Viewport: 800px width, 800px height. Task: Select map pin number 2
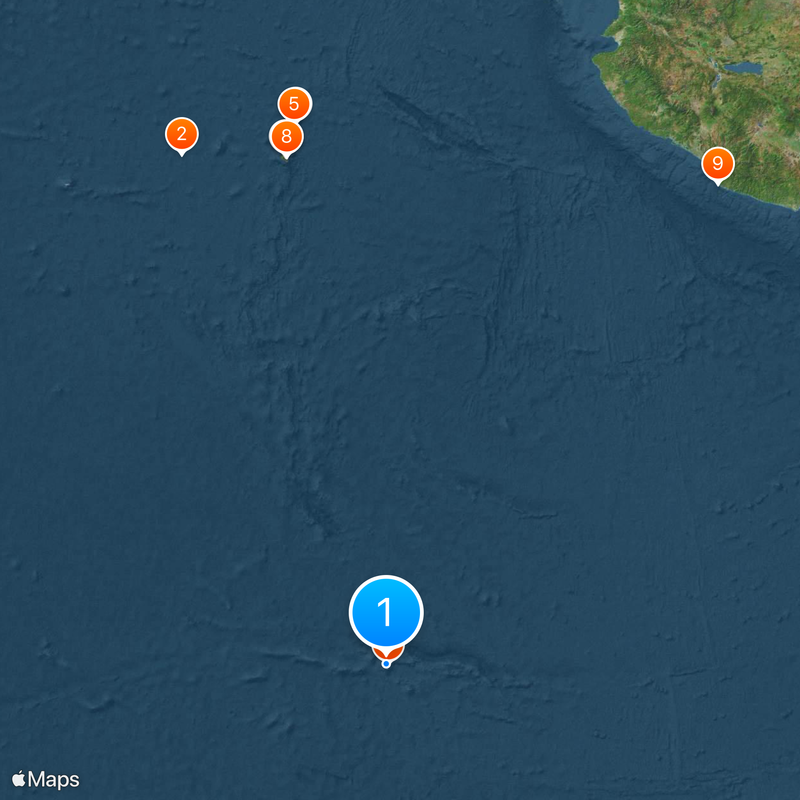click(181, 134)
